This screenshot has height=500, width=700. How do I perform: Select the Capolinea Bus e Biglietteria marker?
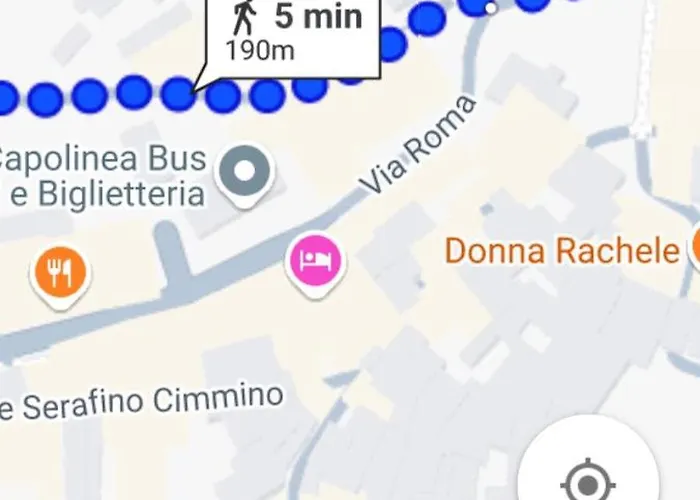[245, 172]
